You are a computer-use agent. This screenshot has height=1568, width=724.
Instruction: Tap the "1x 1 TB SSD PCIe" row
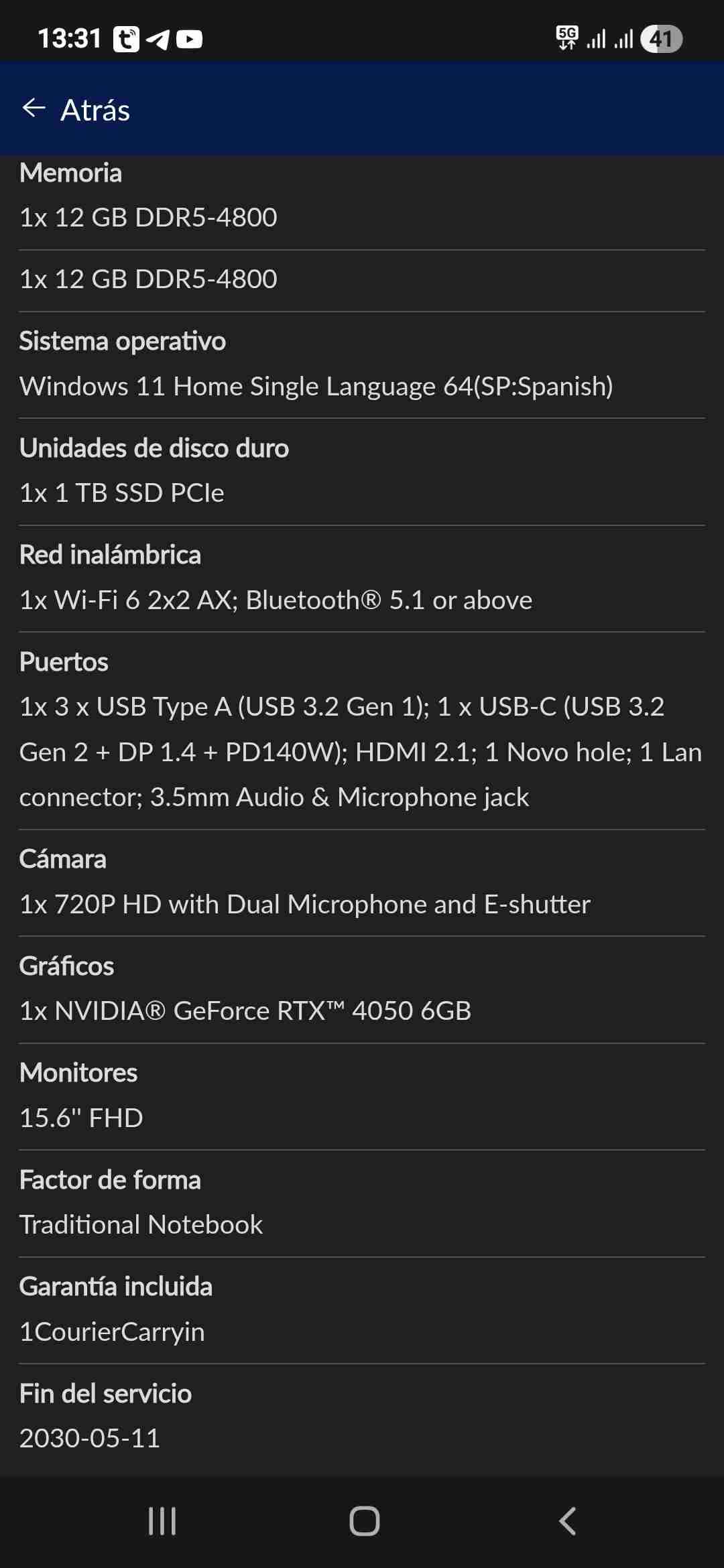click(123, 492)
